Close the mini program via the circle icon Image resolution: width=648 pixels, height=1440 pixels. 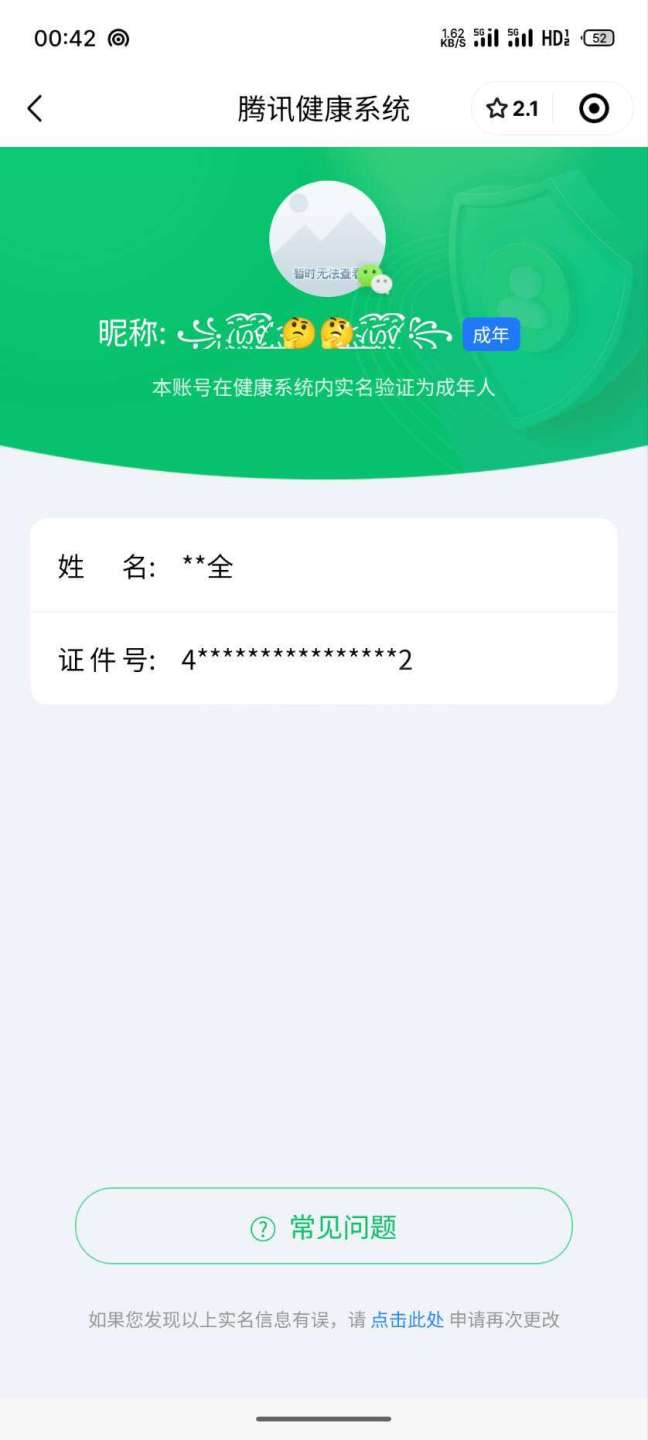click(594, 109)
